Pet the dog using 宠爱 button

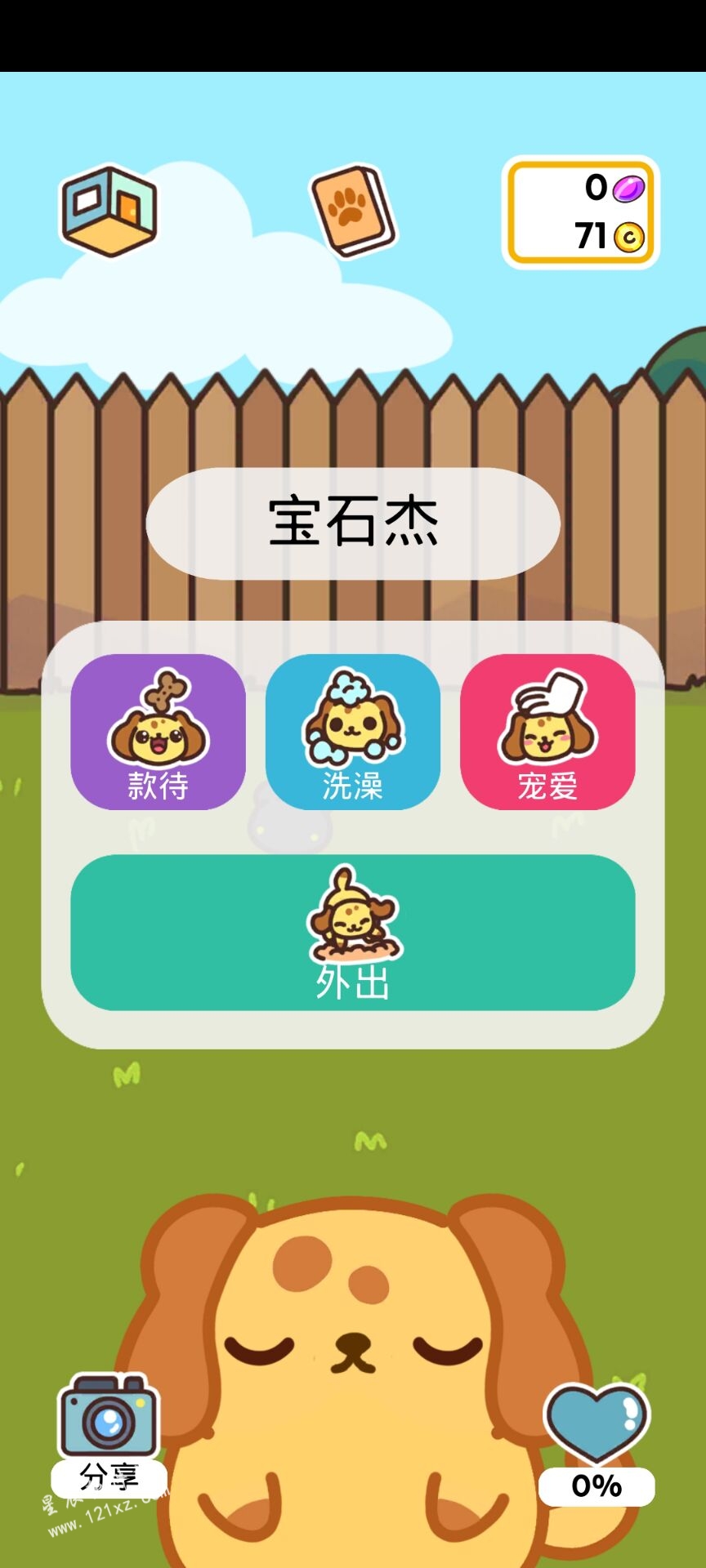click(547, 733)
